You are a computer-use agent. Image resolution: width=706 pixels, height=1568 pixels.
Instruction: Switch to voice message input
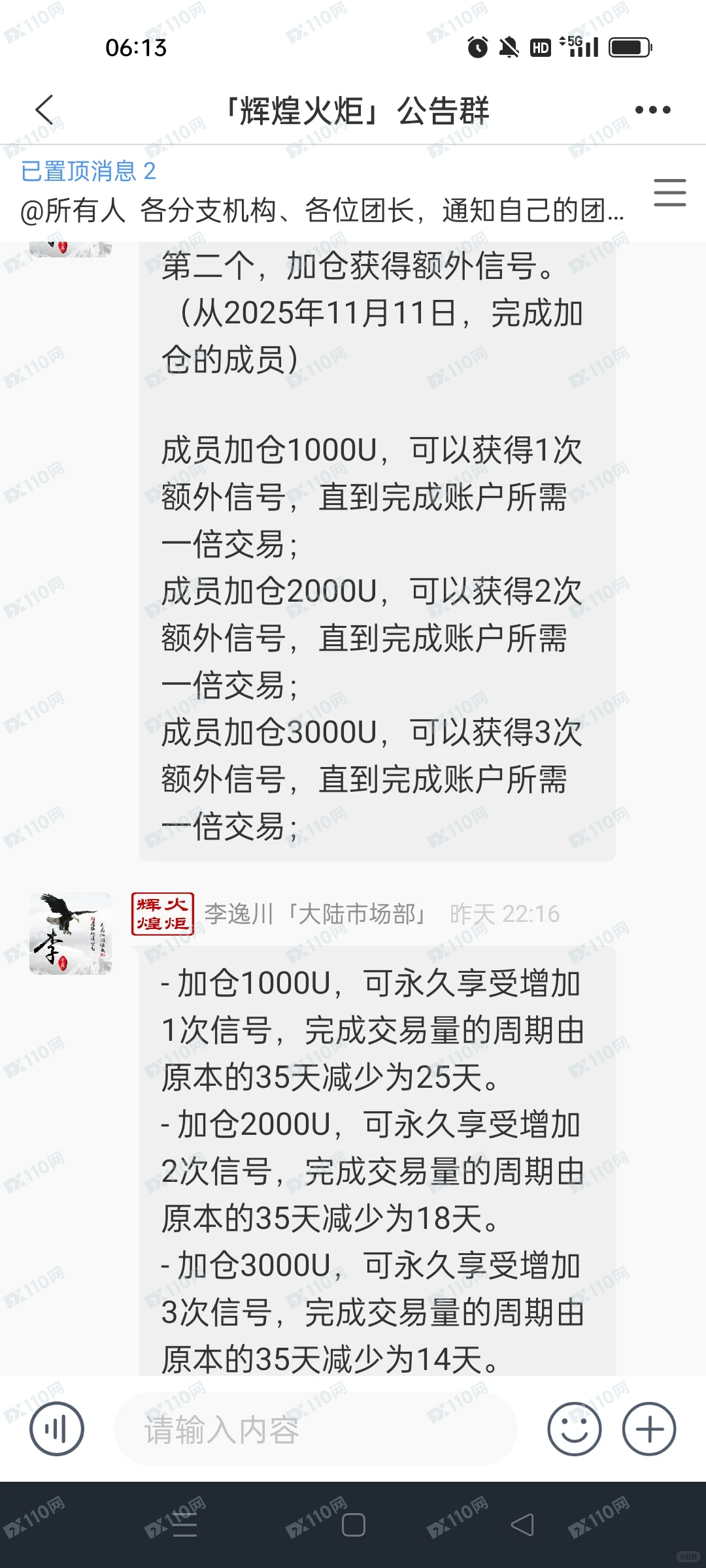pyautogui.click(x=57, y=1429)
